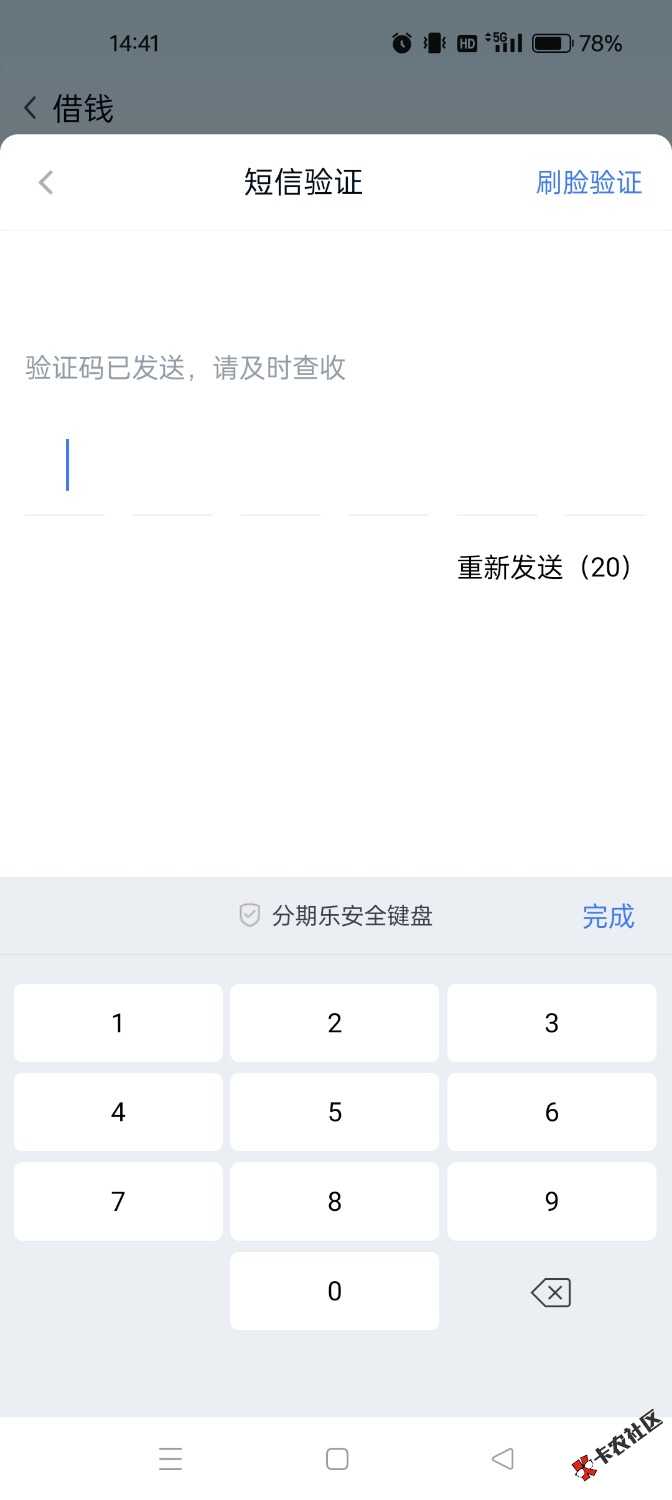672x1500 pixels.
Task: Enter digit 2 on the keypad
Action: [x=334, y=1023]
